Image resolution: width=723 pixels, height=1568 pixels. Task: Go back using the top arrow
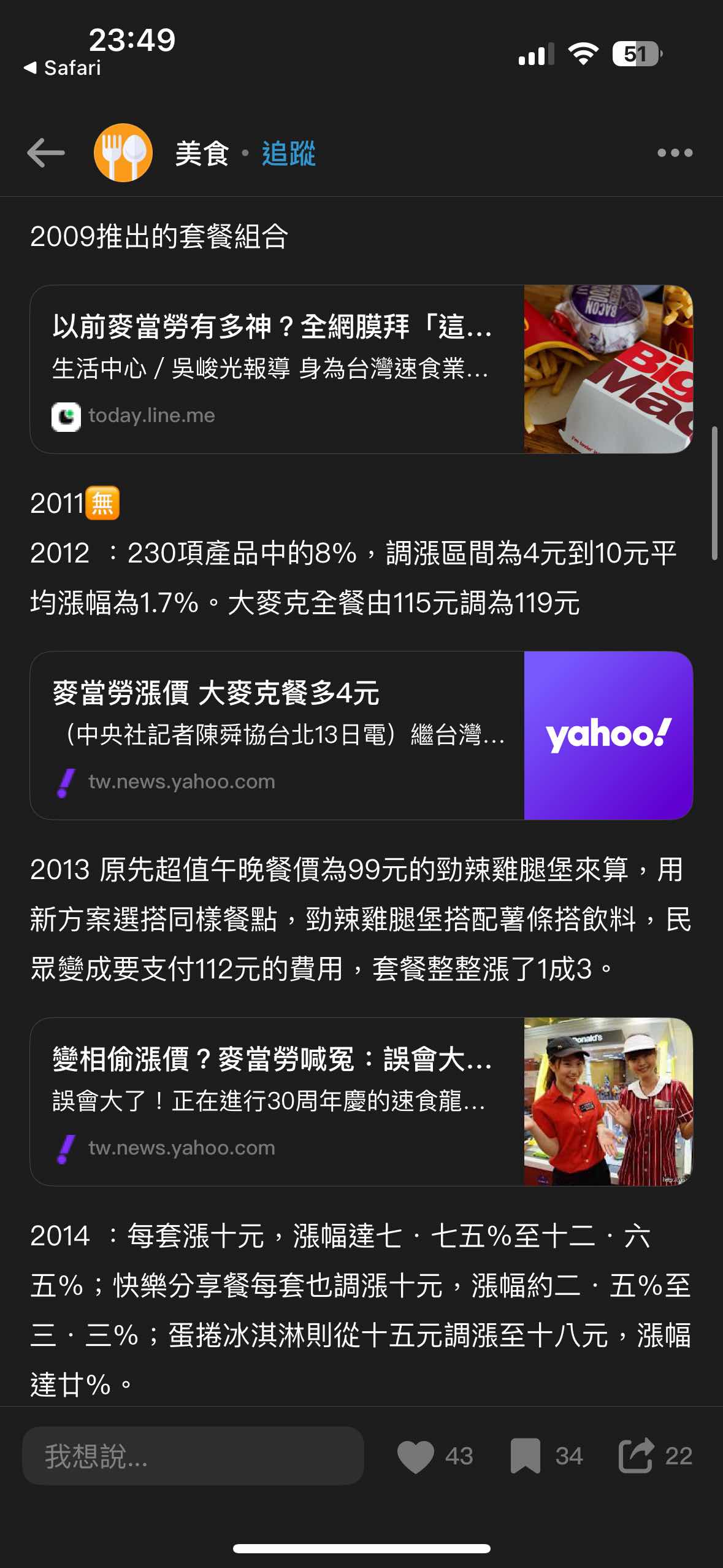(x=46, y=153)
